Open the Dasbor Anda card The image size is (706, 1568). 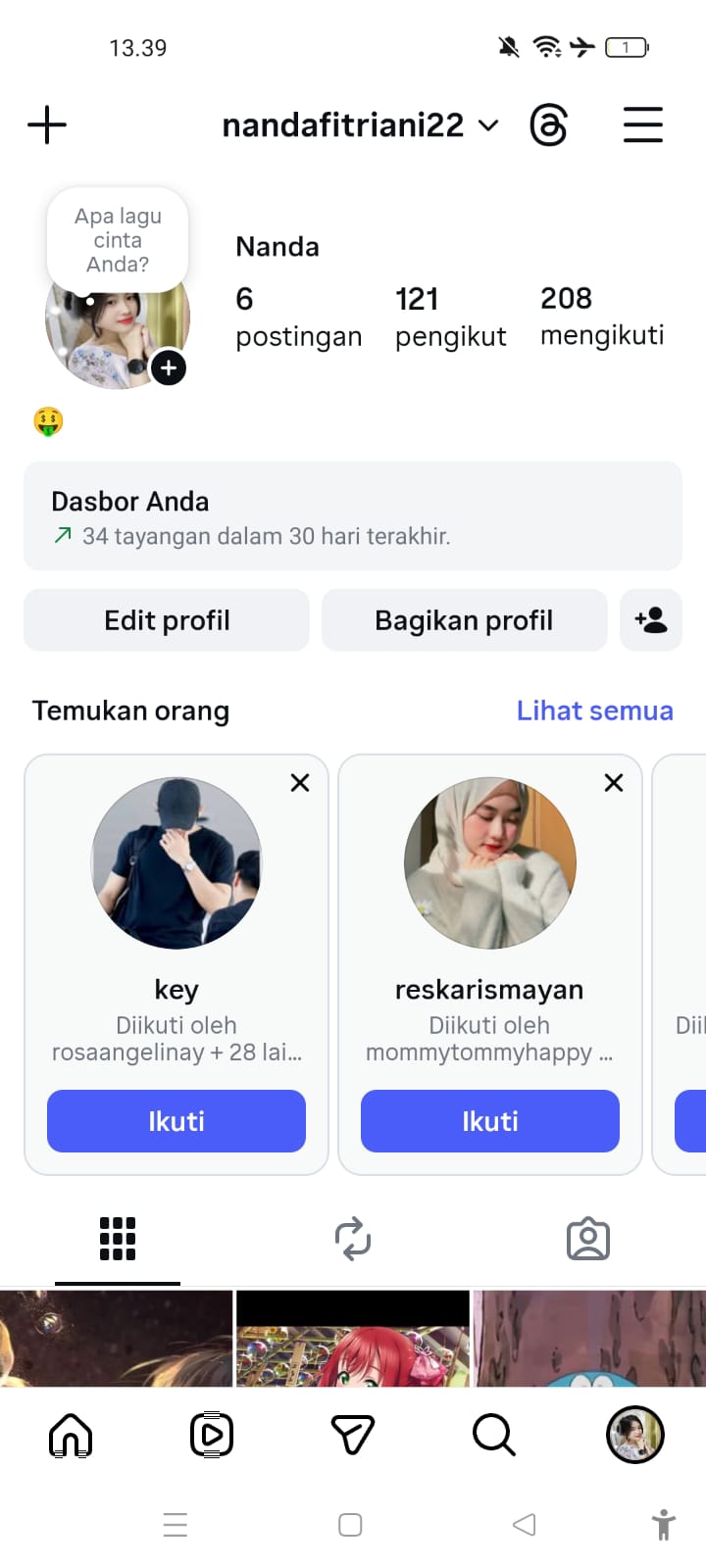tap(353, 516)
